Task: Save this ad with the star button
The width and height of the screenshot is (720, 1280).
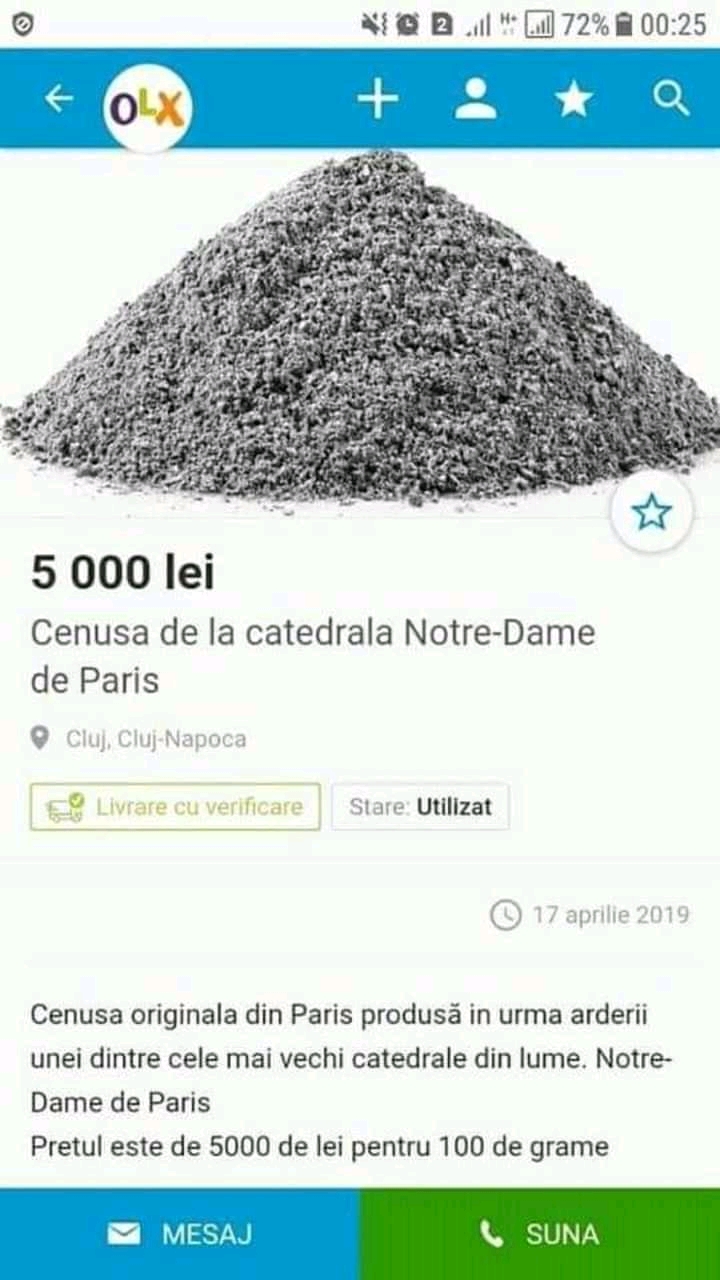Action: pos(651,512)
